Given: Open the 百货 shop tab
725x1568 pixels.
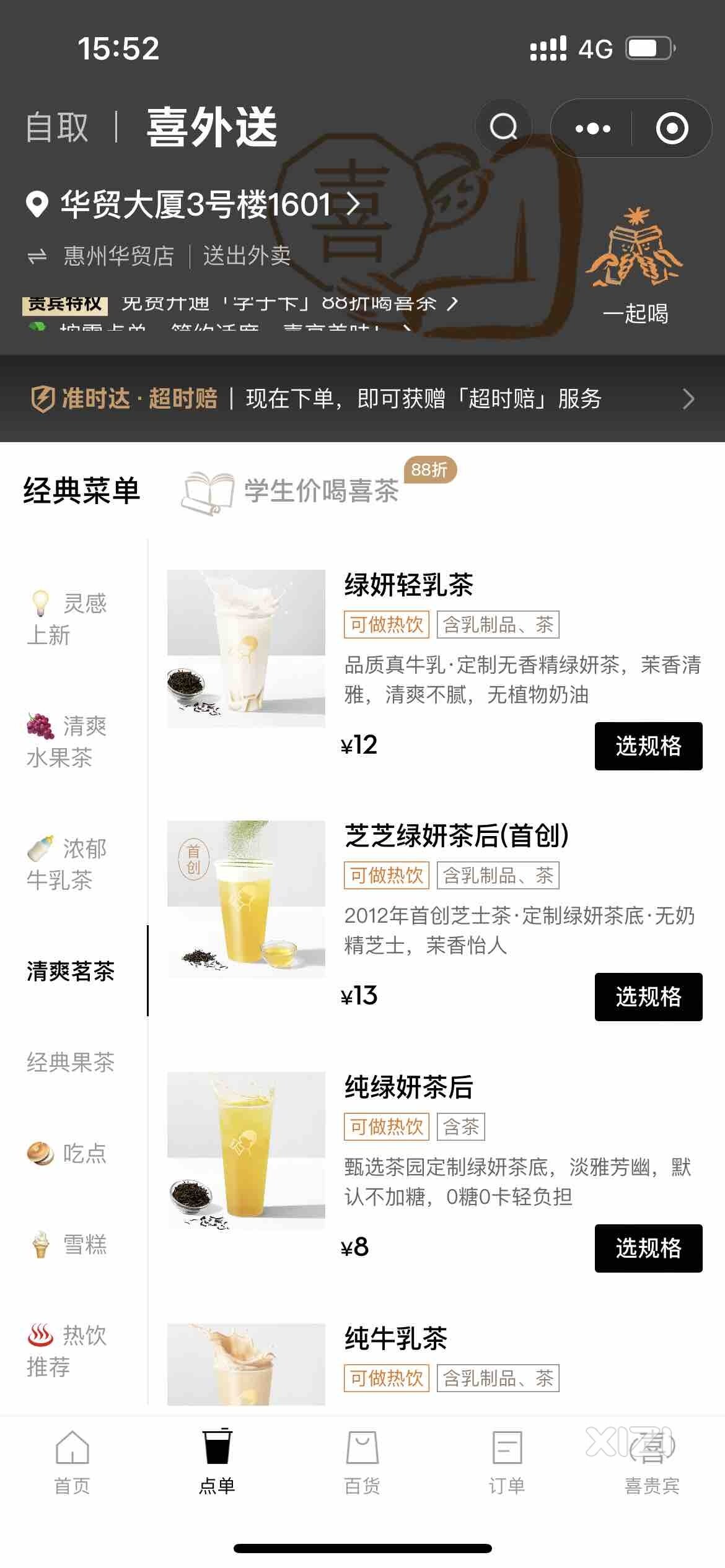Looking at the screenshot, I should (362, 1463).
